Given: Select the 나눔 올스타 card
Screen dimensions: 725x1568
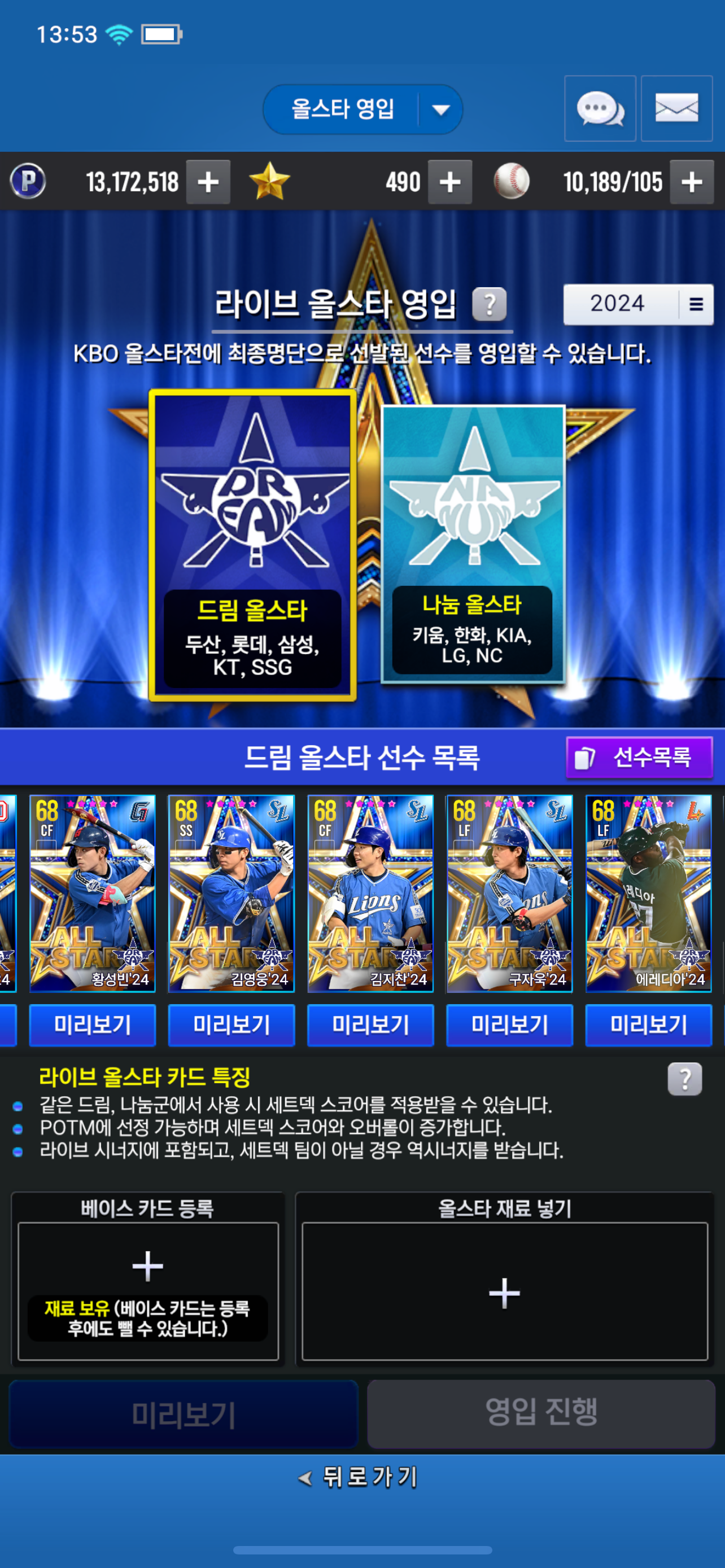Looking at the screenshot, I should (473, 544).
